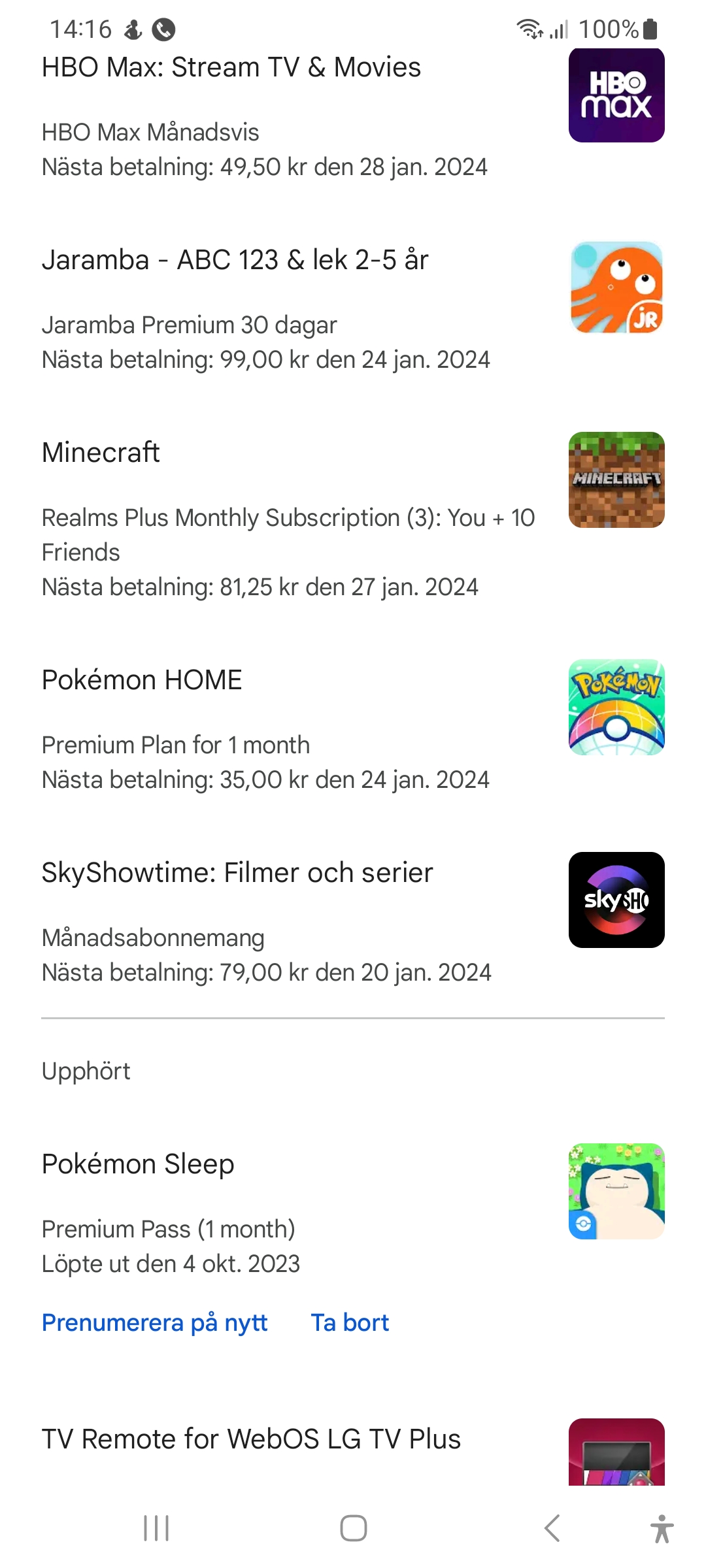Go back with the system back button

coord(552,1528)
